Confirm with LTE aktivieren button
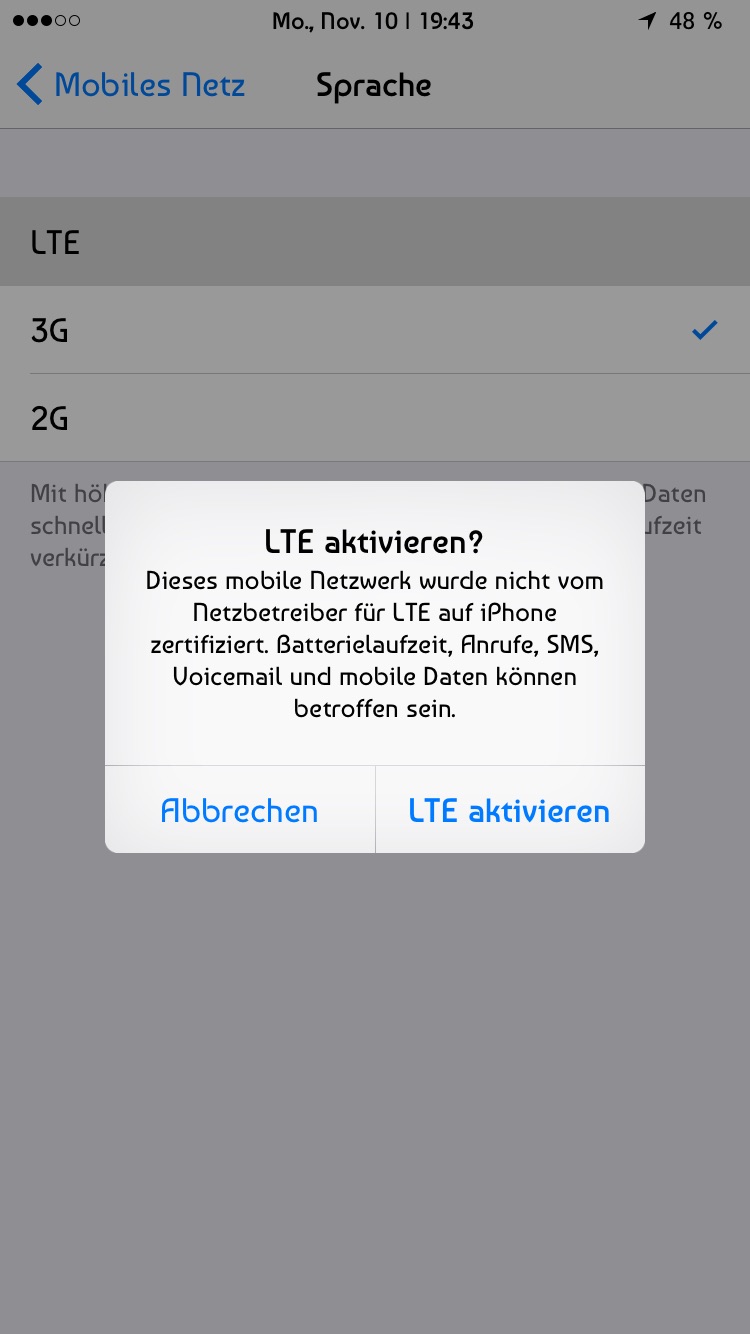Image resolution: width=750 pixels, height=1334 pixels. pos(509,810)
